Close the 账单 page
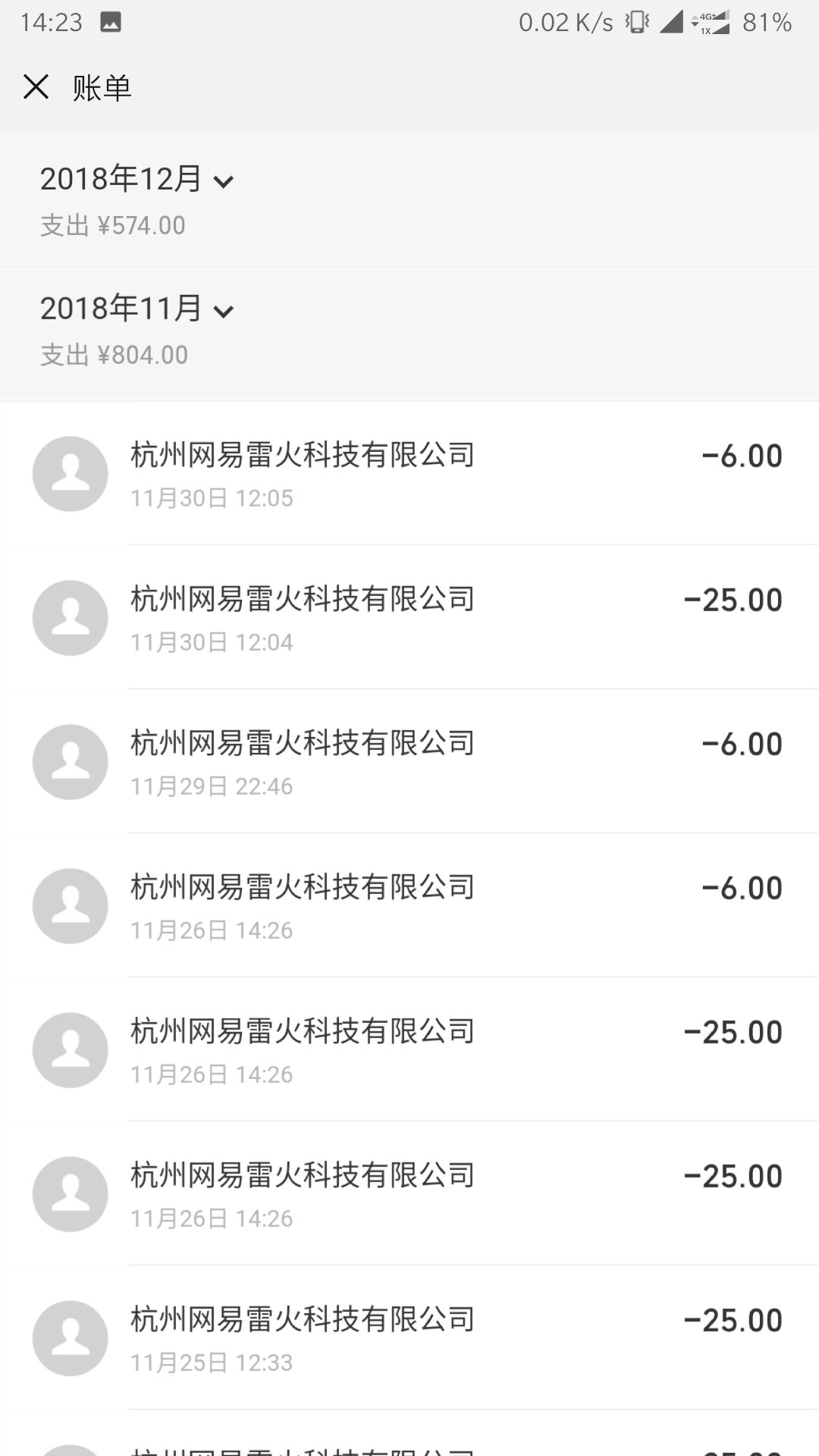 click(x=36, y=87)
